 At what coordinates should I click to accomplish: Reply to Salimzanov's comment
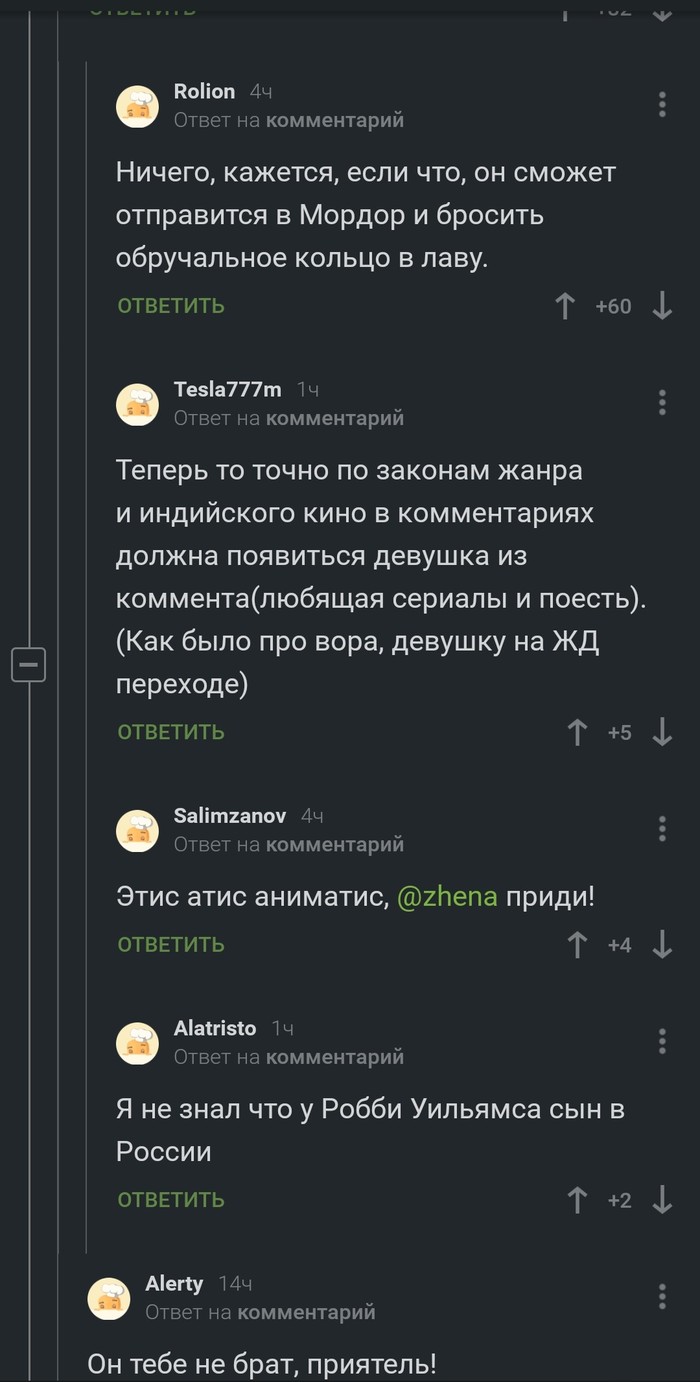(x=171, y=944)
